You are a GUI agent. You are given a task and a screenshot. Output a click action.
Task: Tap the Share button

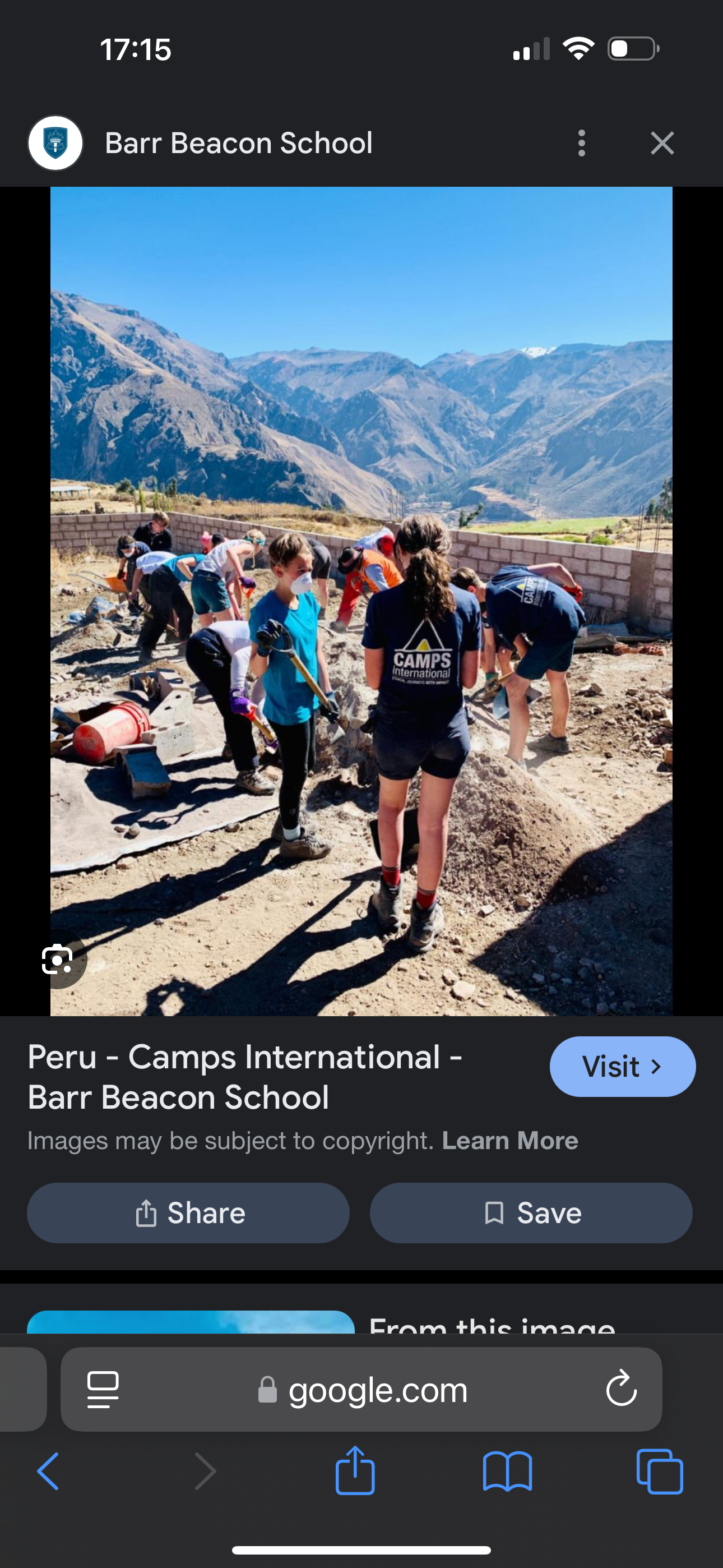(188, 1212)
